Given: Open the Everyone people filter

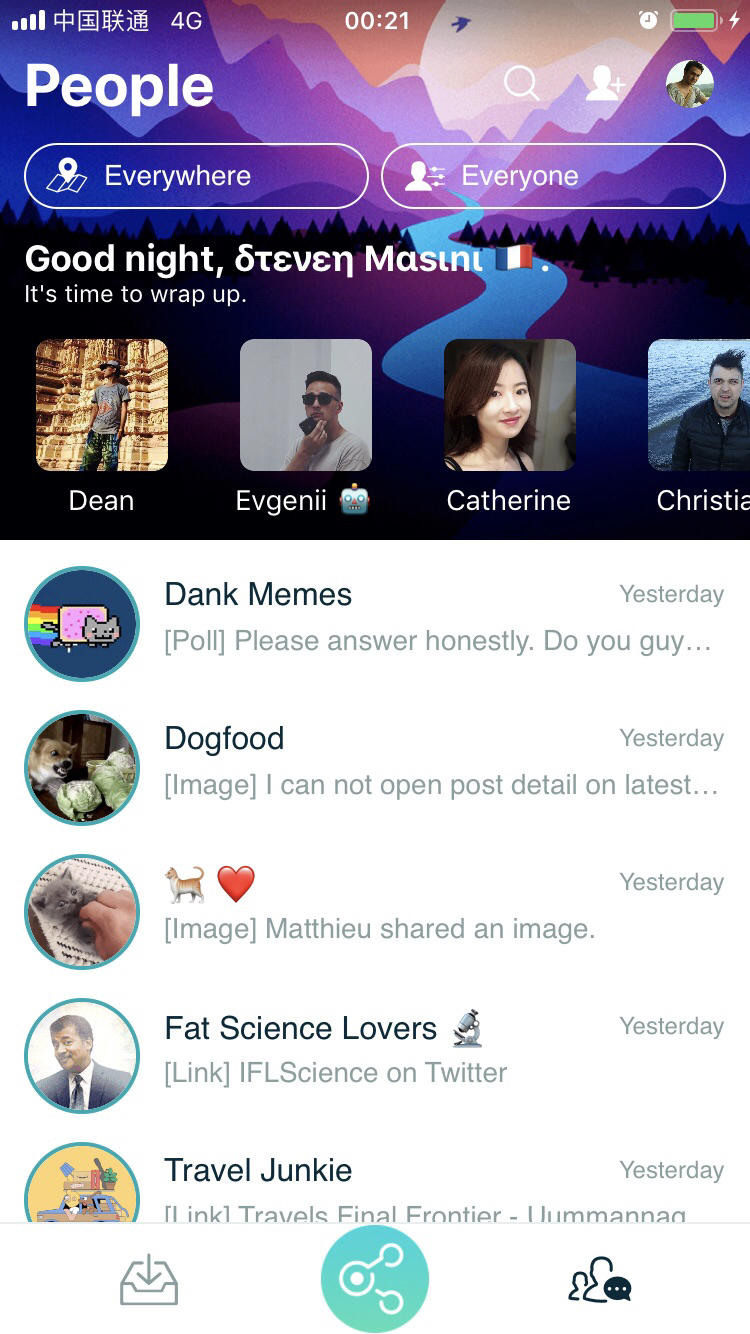Looking at the screenshot, I should click(553, 176).
